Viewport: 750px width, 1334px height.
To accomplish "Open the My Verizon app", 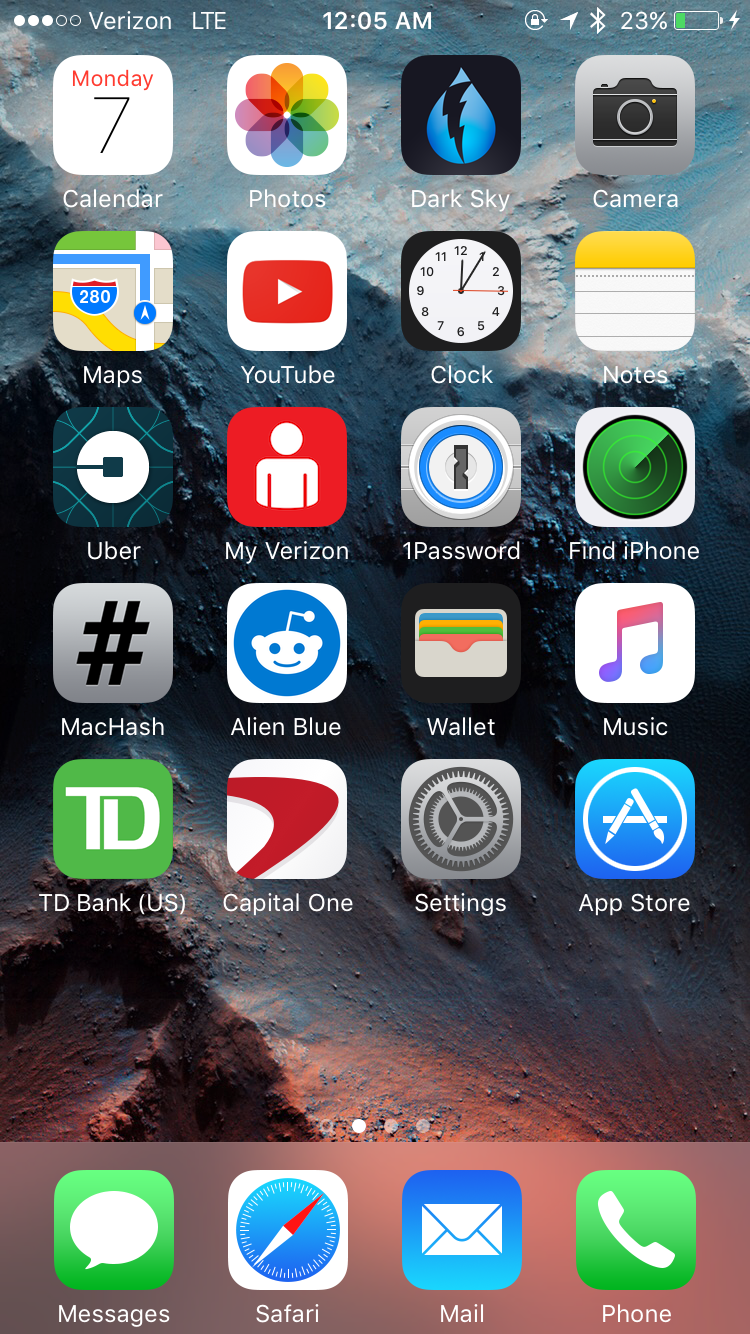I will click(x=287, y=467).
